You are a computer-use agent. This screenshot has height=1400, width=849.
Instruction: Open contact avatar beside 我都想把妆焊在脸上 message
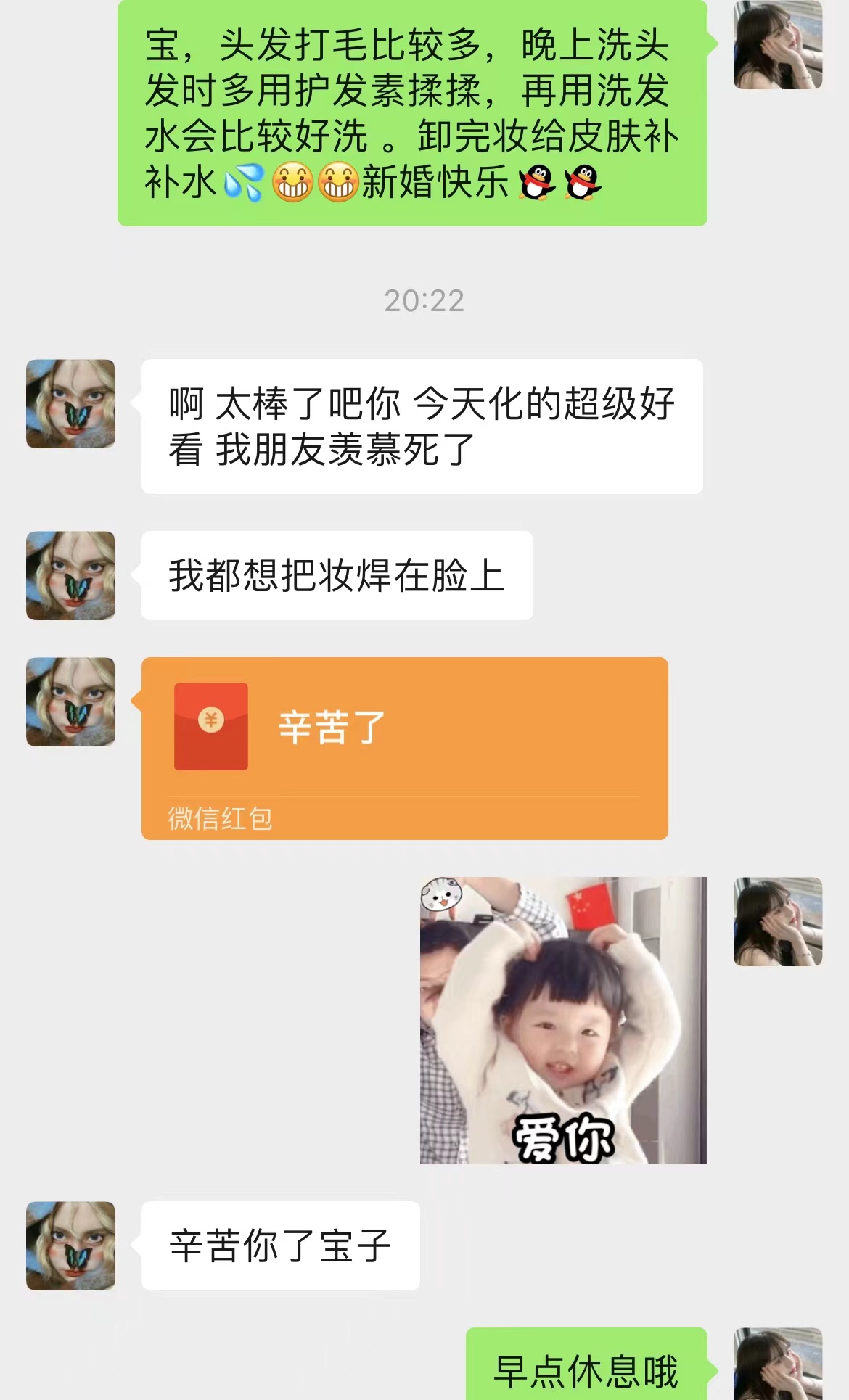coord(70,575)
